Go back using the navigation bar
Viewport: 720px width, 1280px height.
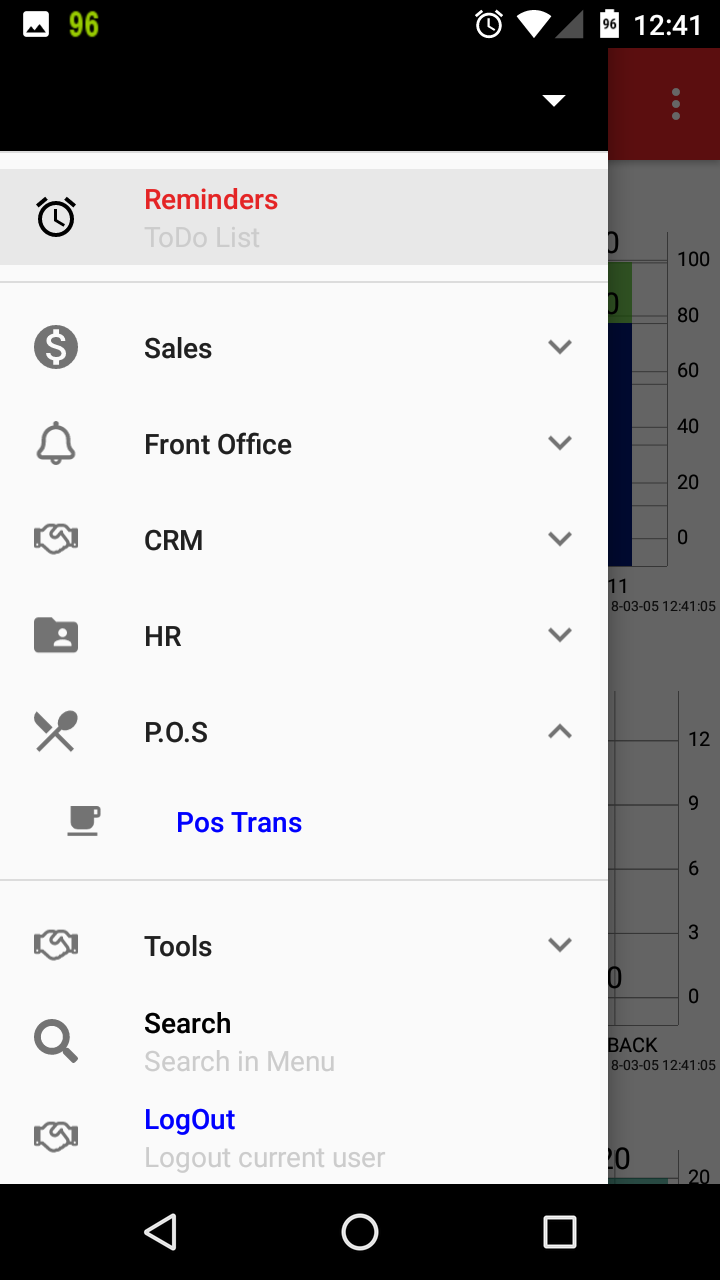(160, 1232)
